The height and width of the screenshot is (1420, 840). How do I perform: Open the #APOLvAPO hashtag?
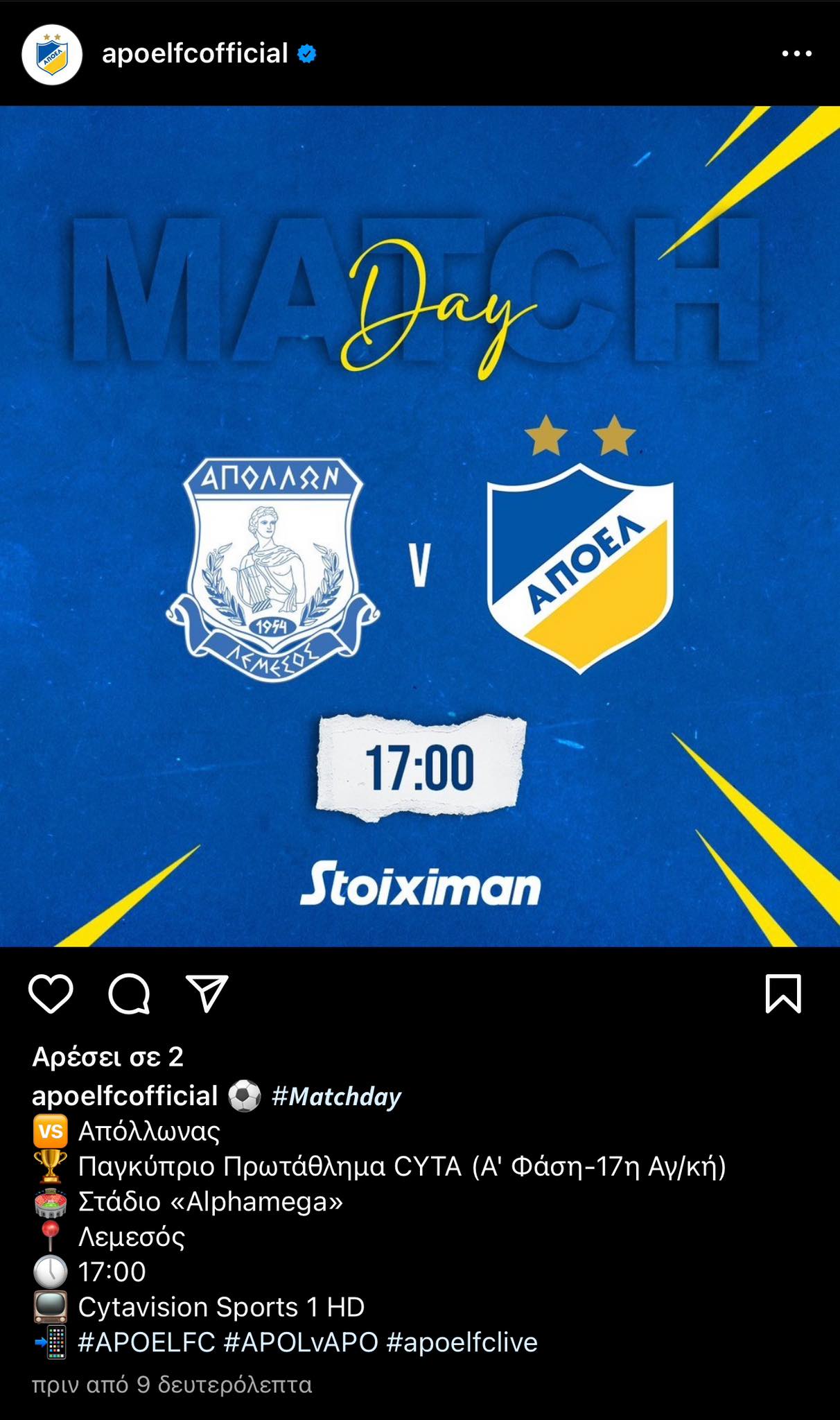(301, 1343)
